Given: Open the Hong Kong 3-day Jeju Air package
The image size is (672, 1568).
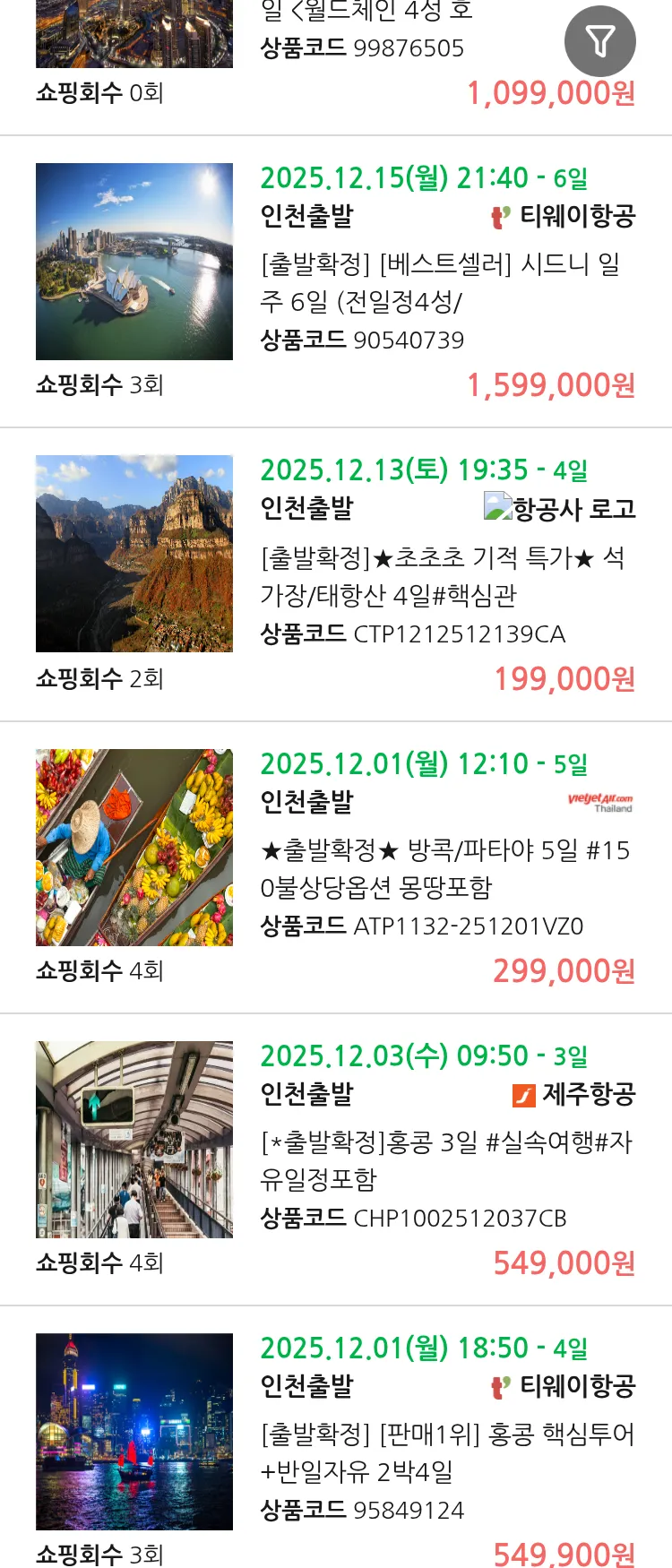Looking at the screenshot, I should (445, 1160).
